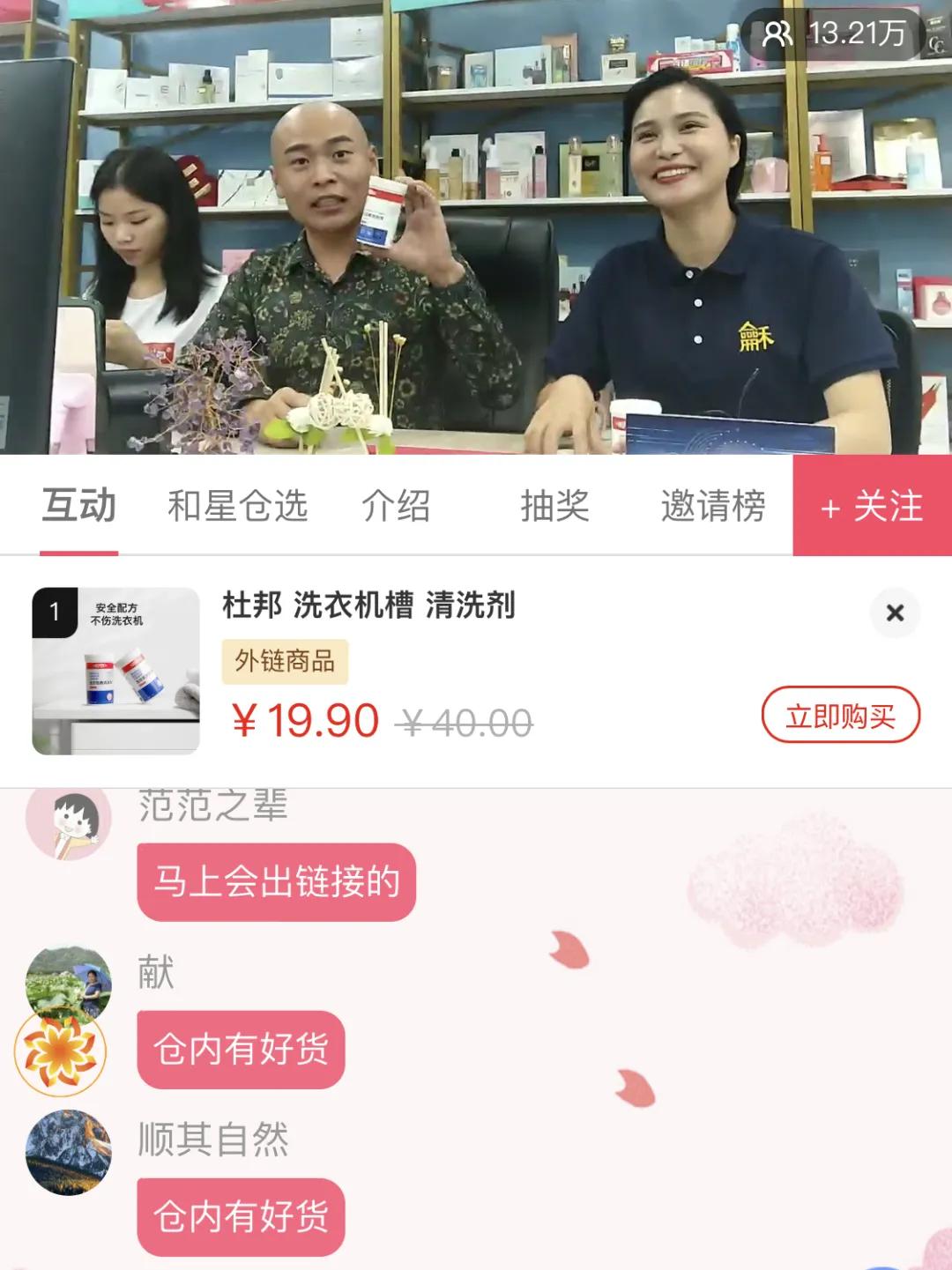The height and width of the screenshot is (1270, 952).
Task: View the 邀请榜 invite ranking tab
Action: click(714, 506)
